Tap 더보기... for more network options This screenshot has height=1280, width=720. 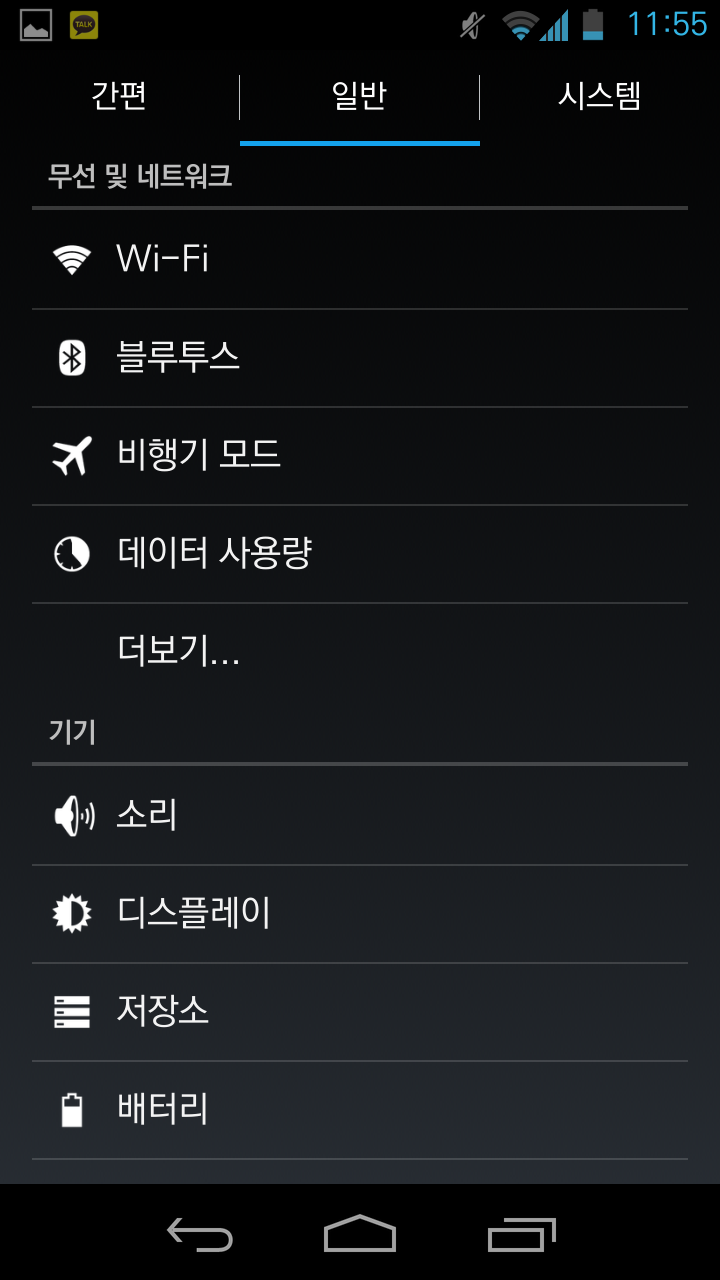click(x=360, y=652)
